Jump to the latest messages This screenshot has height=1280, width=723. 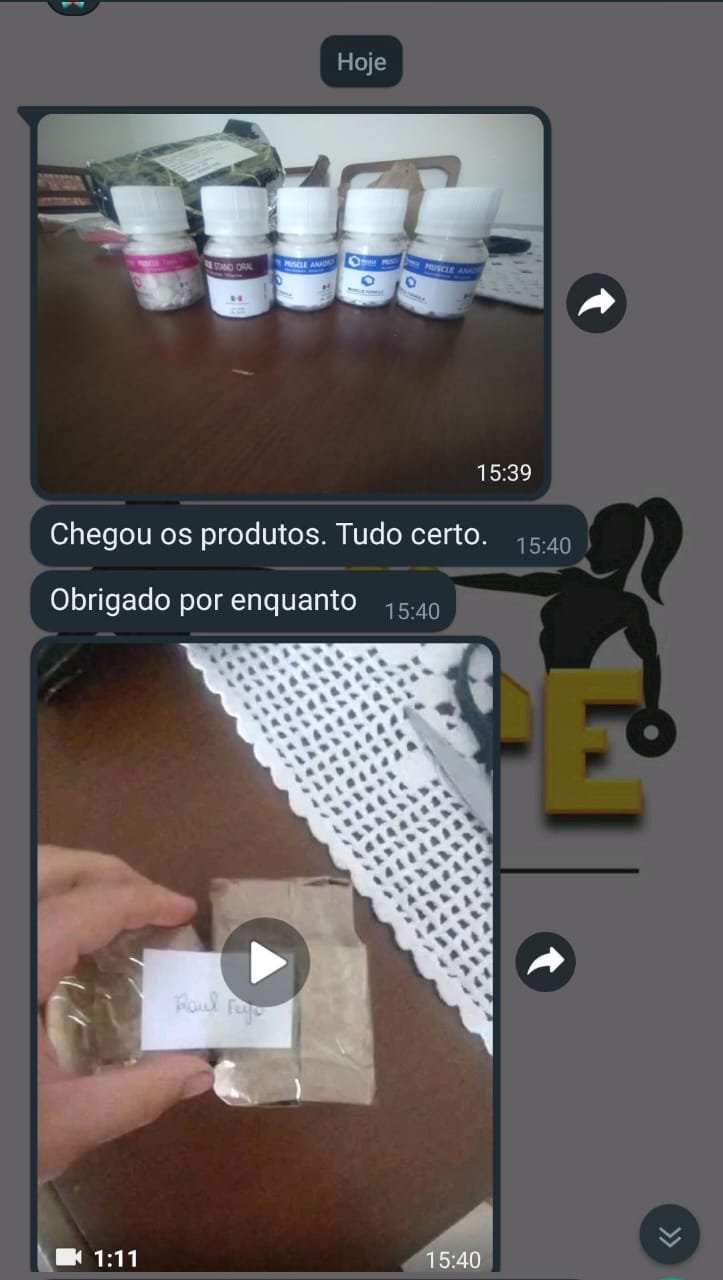pyautogui.click(x=669, y=1236)
